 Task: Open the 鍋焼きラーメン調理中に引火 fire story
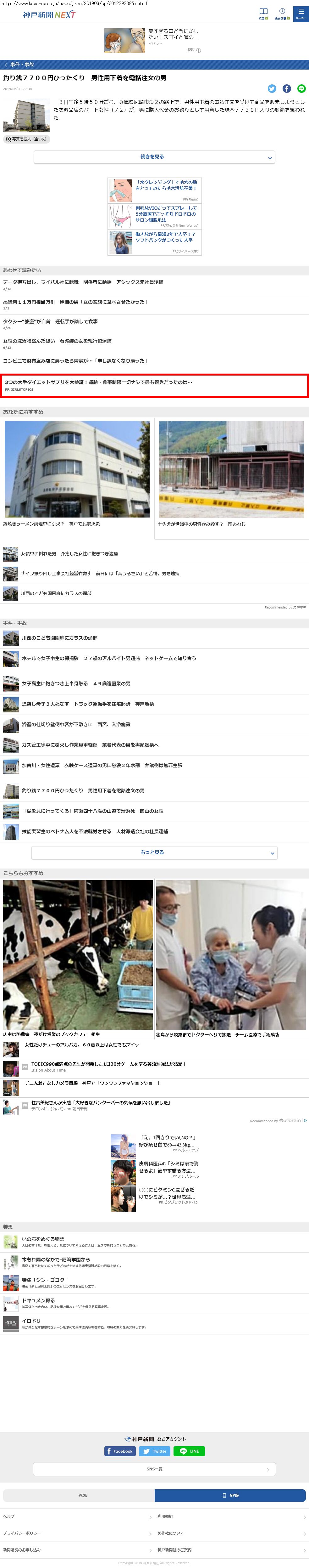(77, 474)
